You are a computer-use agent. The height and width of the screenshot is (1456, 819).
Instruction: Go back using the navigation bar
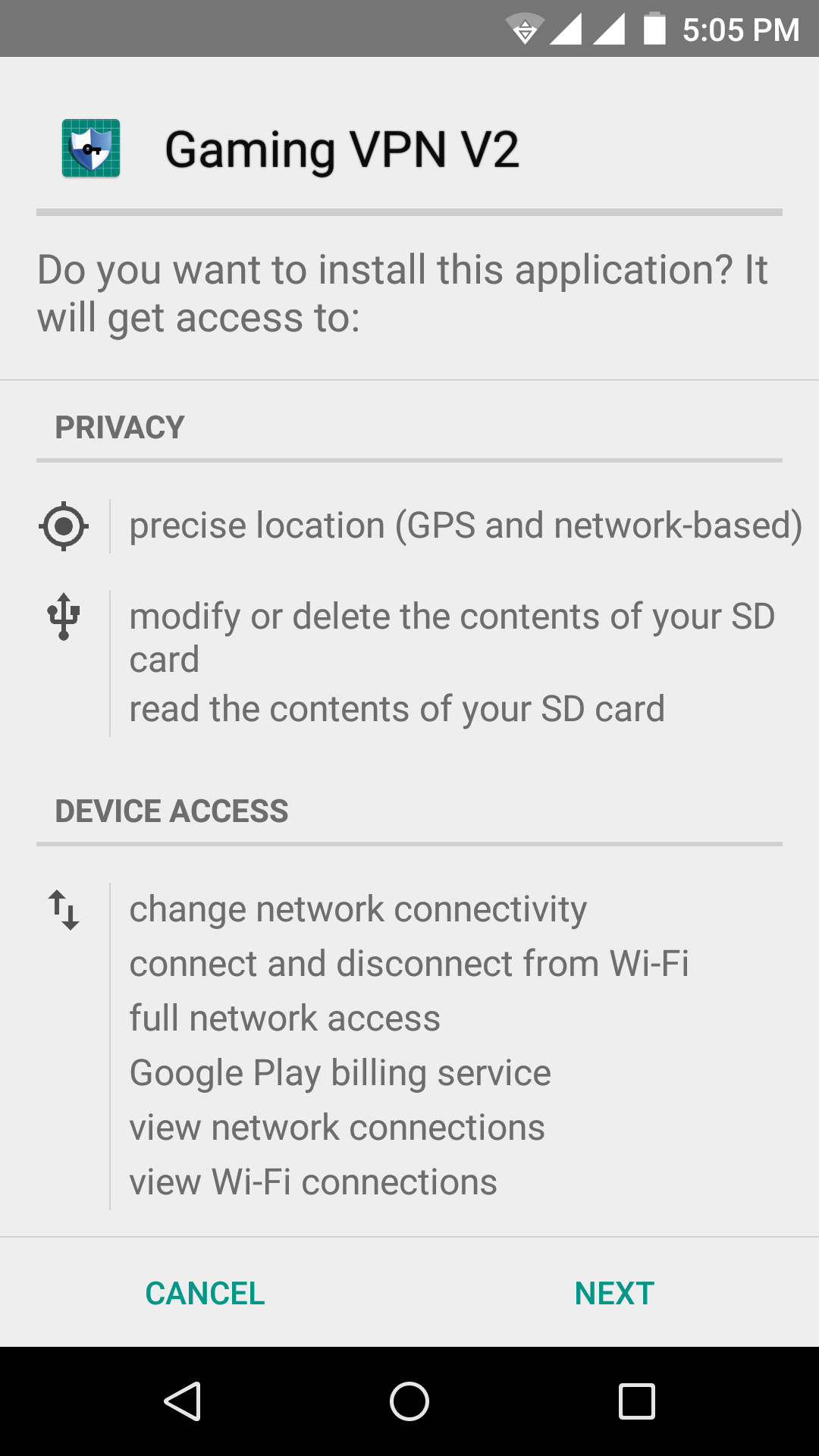(x=182, y=1401)
